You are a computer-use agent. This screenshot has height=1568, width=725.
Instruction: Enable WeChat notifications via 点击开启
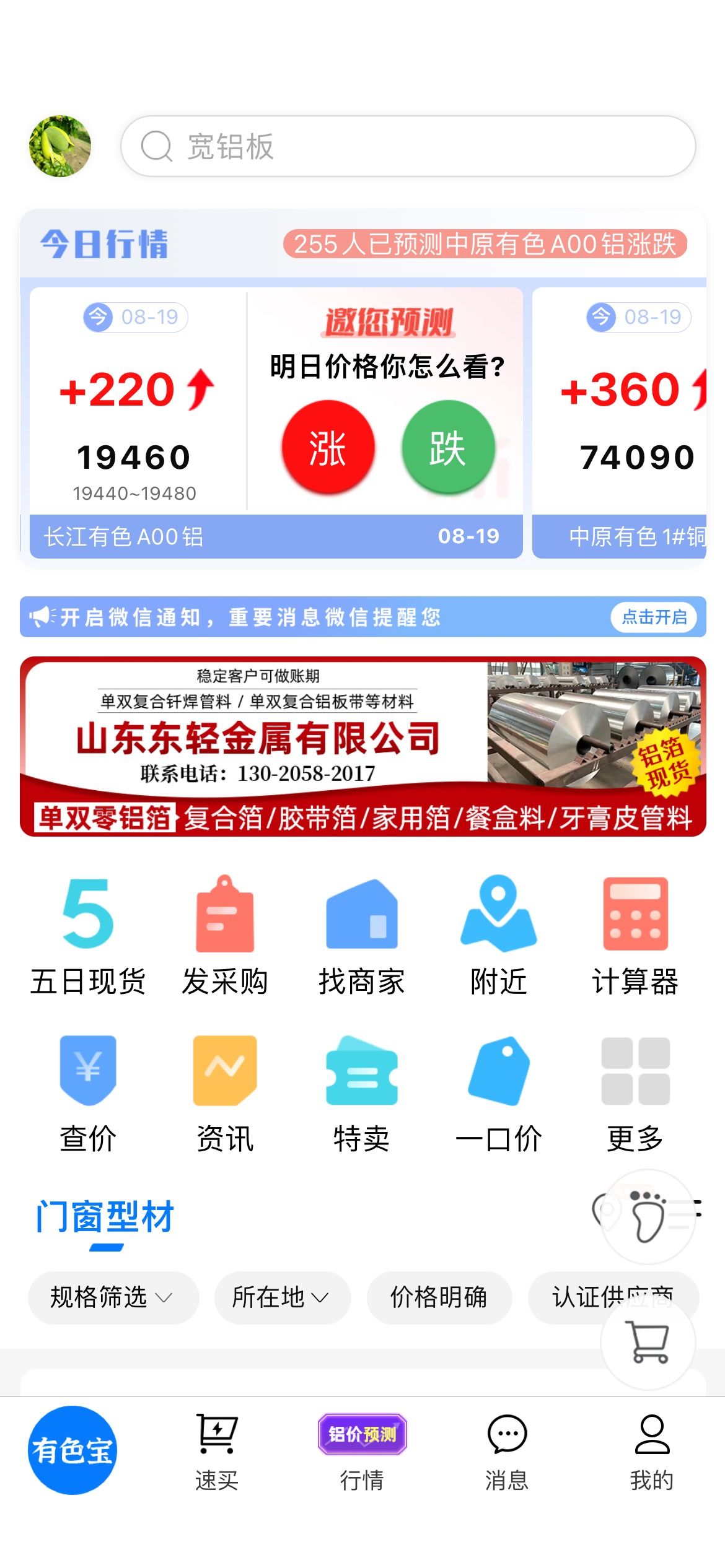coord(654,617)
